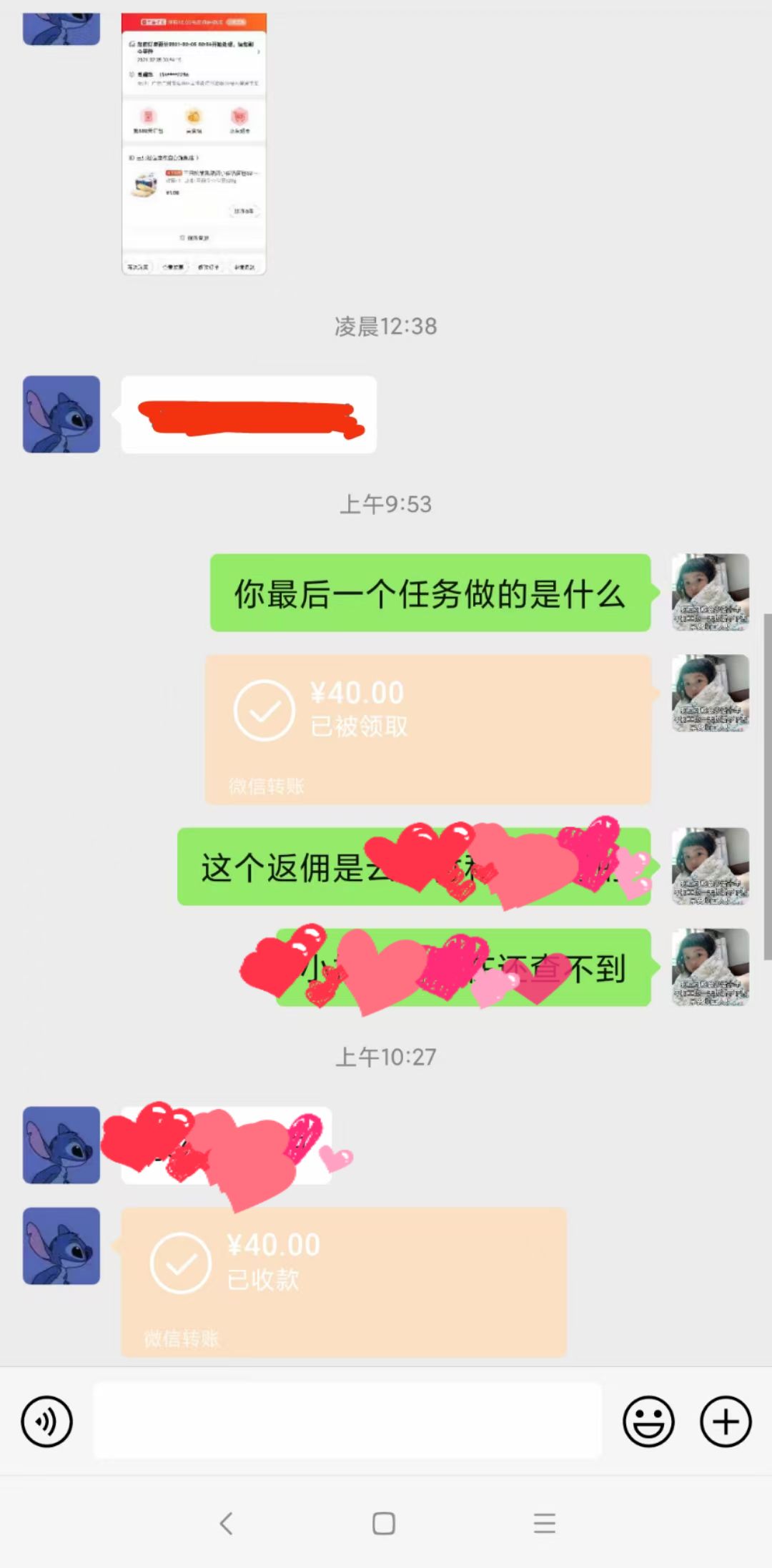
Task: Open the ¥40.00 transfer marked 已收款
Action: 343,1281
